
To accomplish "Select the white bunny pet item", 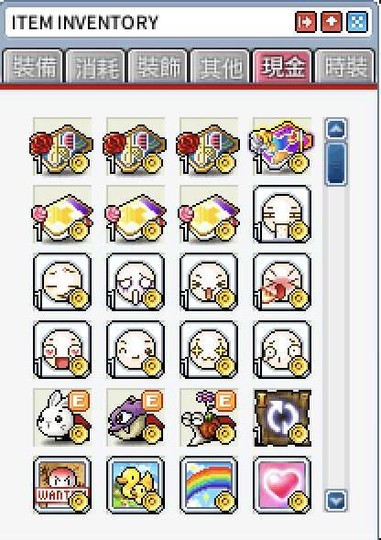I will [x=62, y=418].
